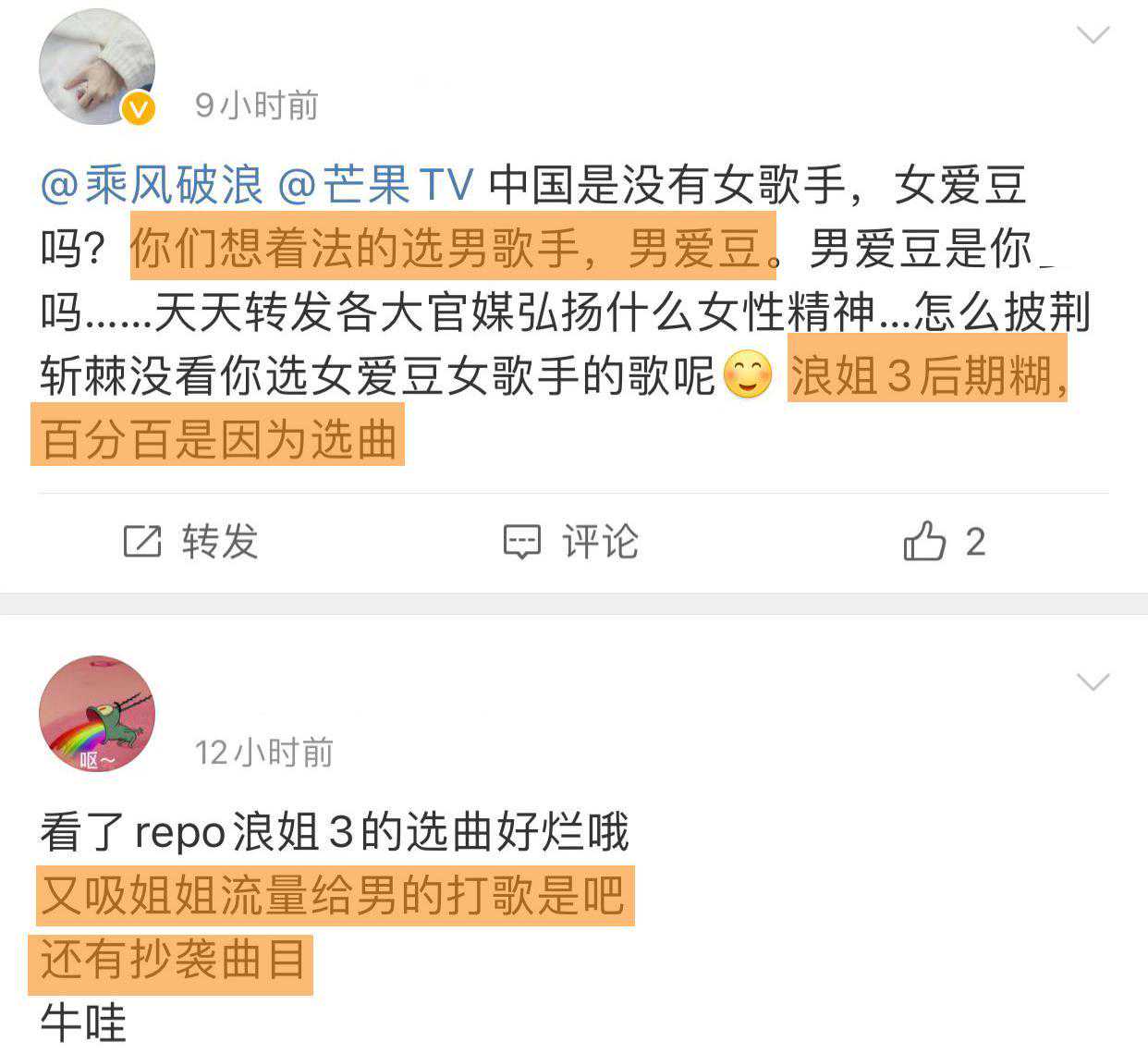Open the @芒果TV mention link

coord(375,185)
